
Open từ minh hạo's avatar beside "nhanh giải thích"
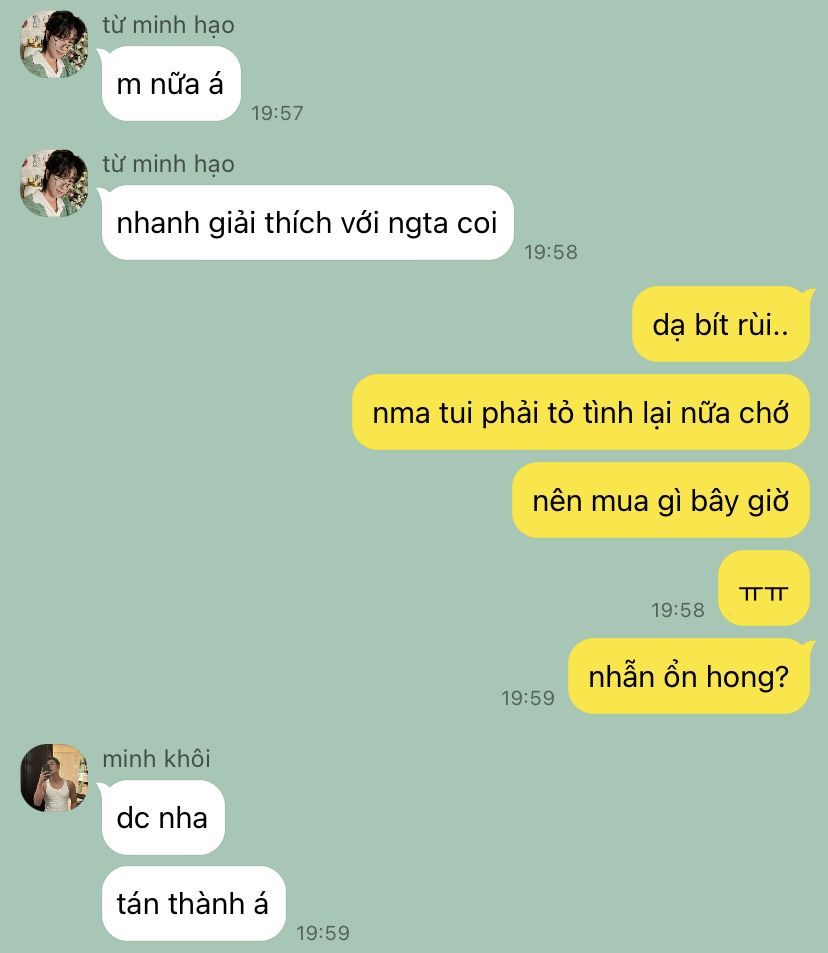tap(54, 184)
